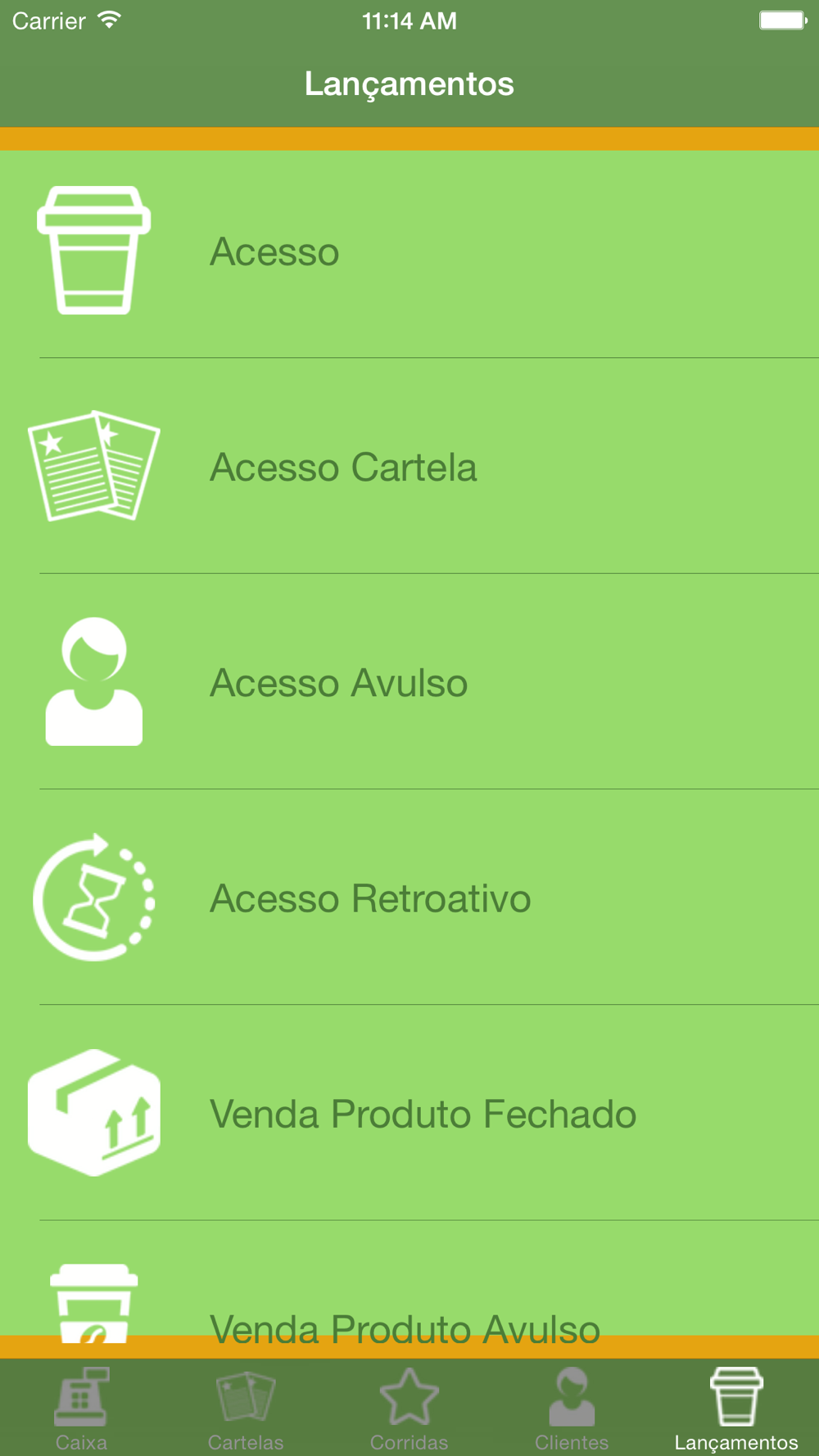Switch to the Clientes tab
Viewport: 819px width, 1456px height.
[572, 1408]
